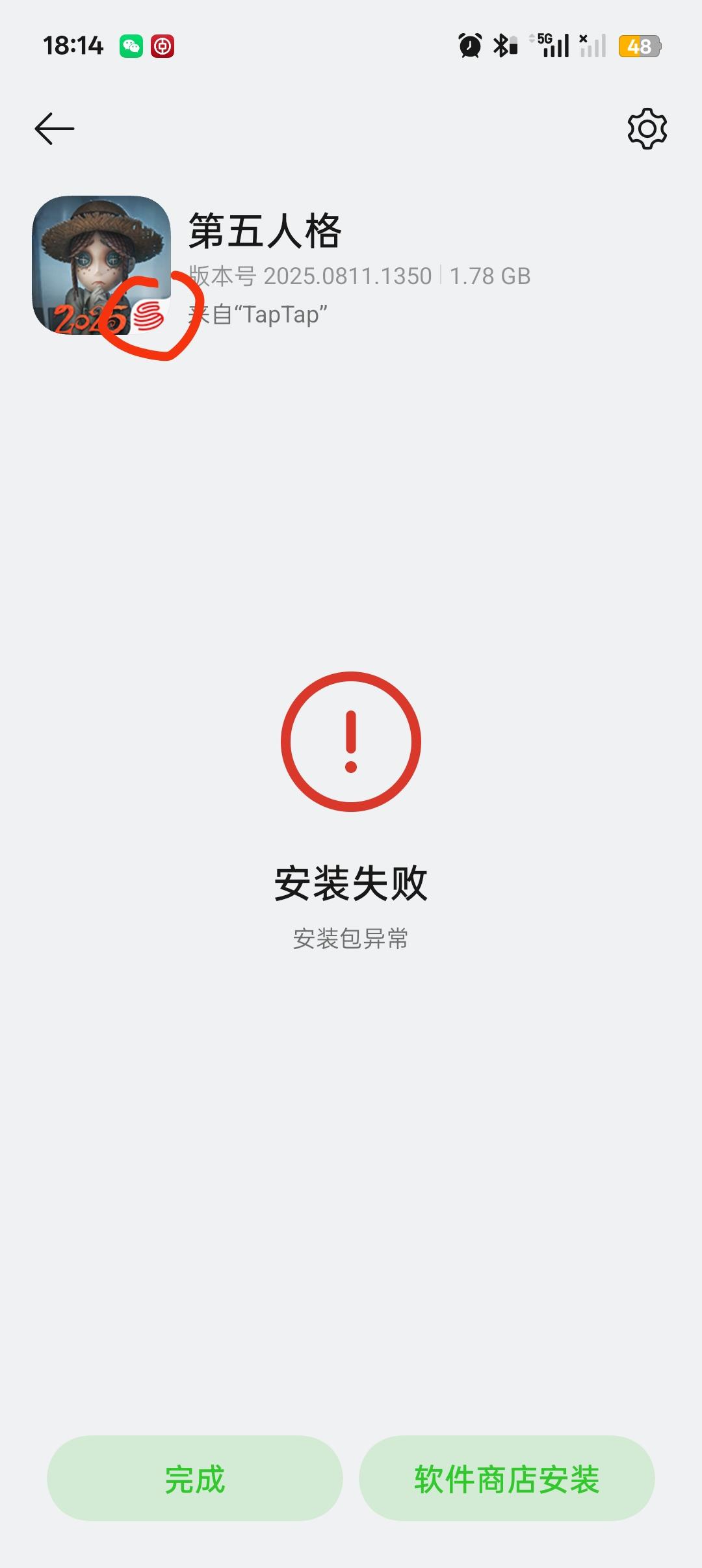Open the installer settings gear
This screenshot has width=702, height=1568.
click(x=646, y=129)
